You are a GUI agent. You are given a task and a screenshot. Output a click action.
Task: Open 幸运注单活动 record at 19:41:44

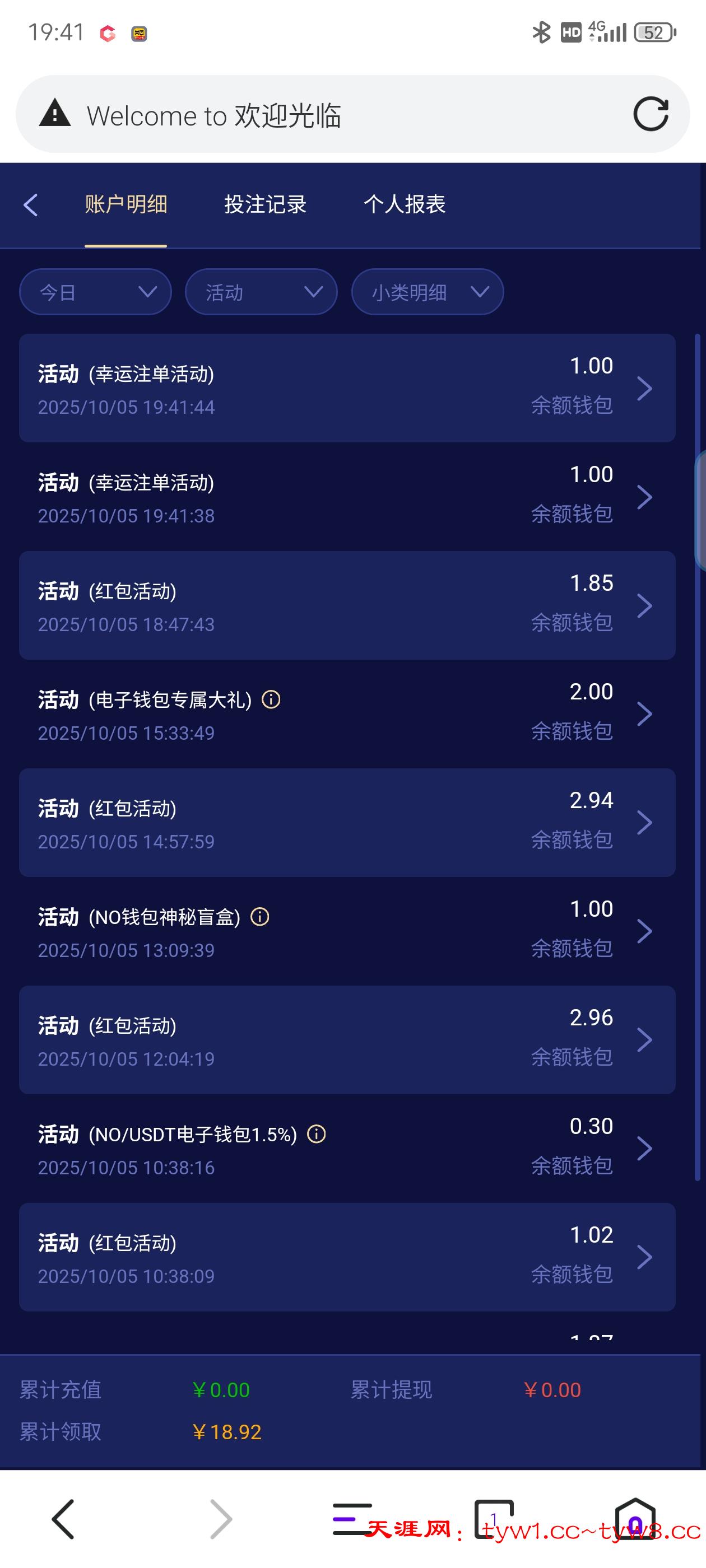(x=347, y=388)
